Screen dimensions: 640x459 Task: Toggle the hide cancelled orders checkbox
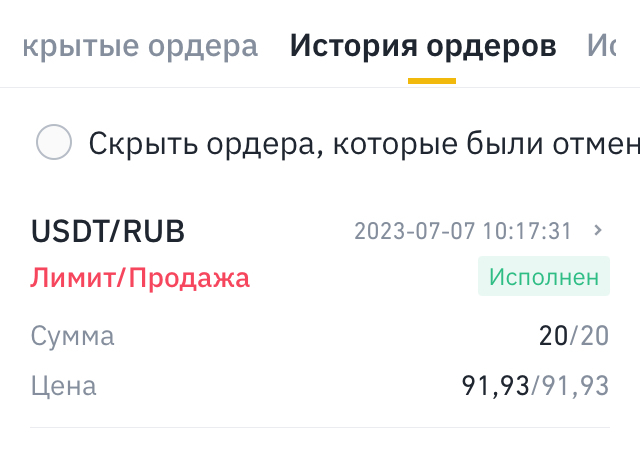click(54, 143)
